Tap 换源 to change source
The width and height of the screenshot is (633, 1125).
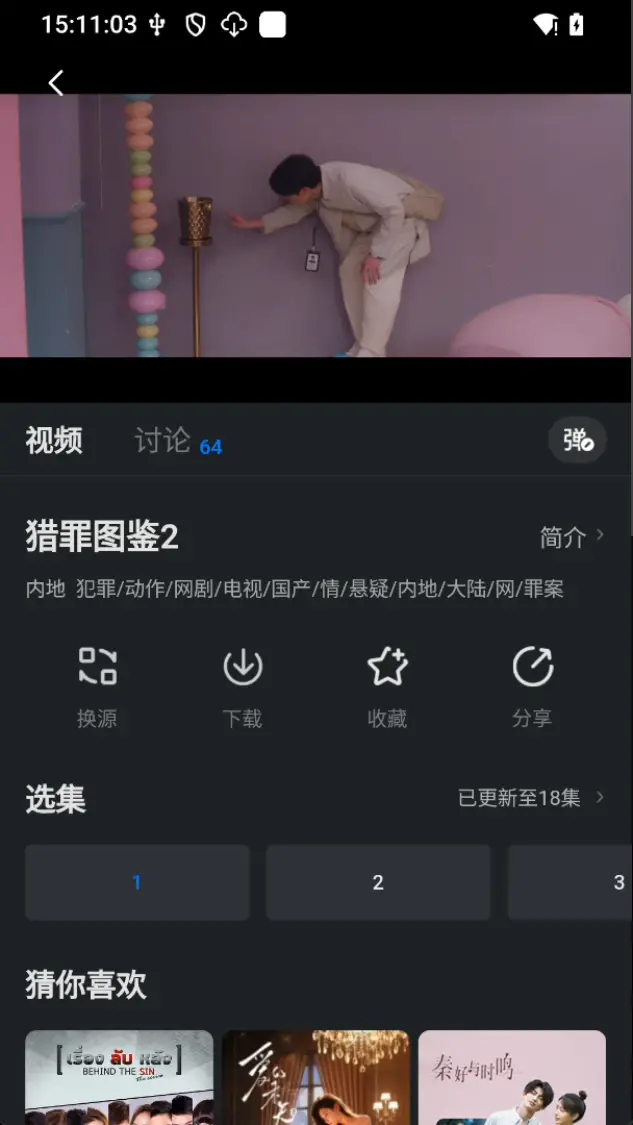(x=97, y=686)
